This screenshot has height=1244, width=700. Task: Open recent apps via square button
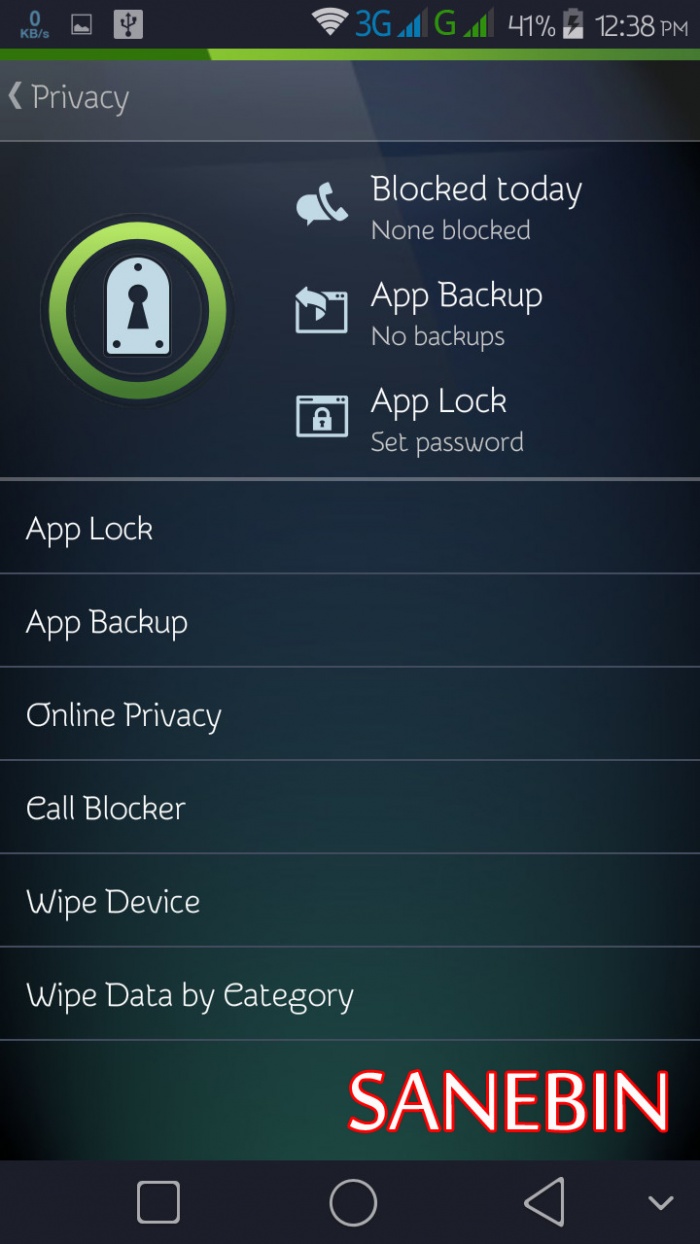point(158,1202)
